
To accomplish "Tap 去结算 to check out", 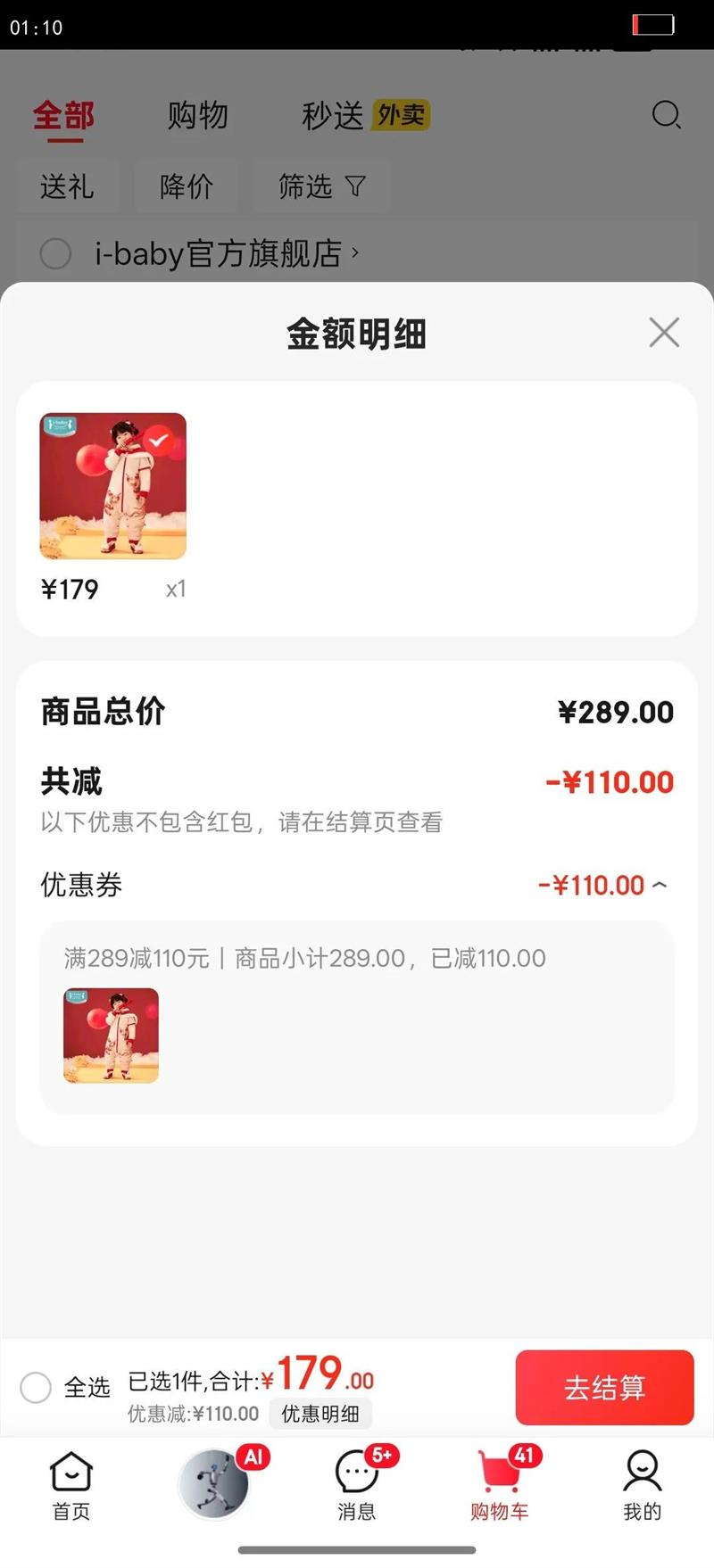I will [604, 1387].
